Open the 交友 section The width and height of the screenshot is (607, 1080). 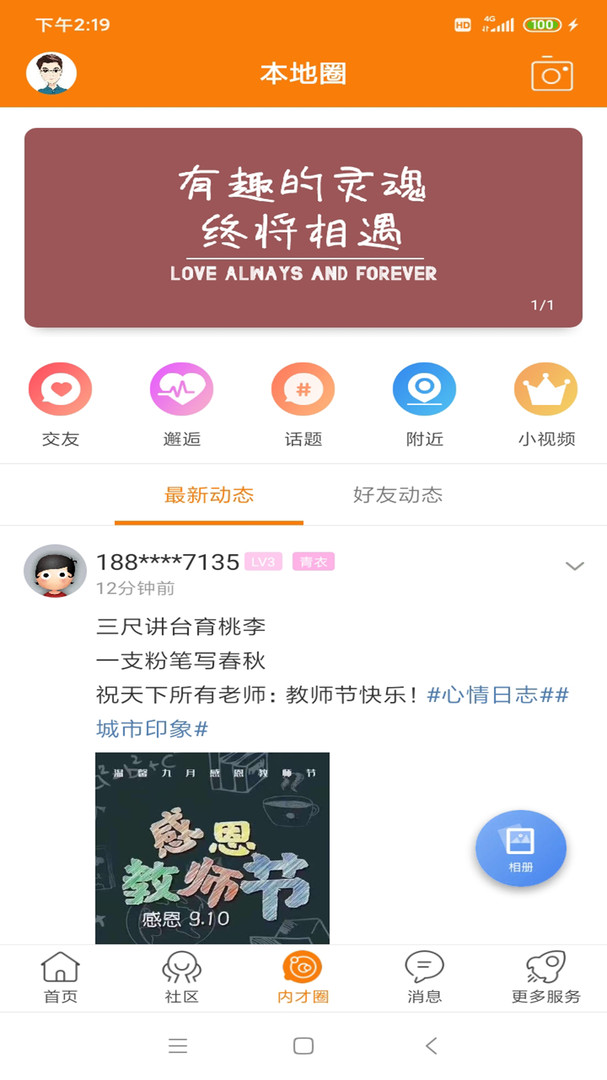tap(60, 403)
